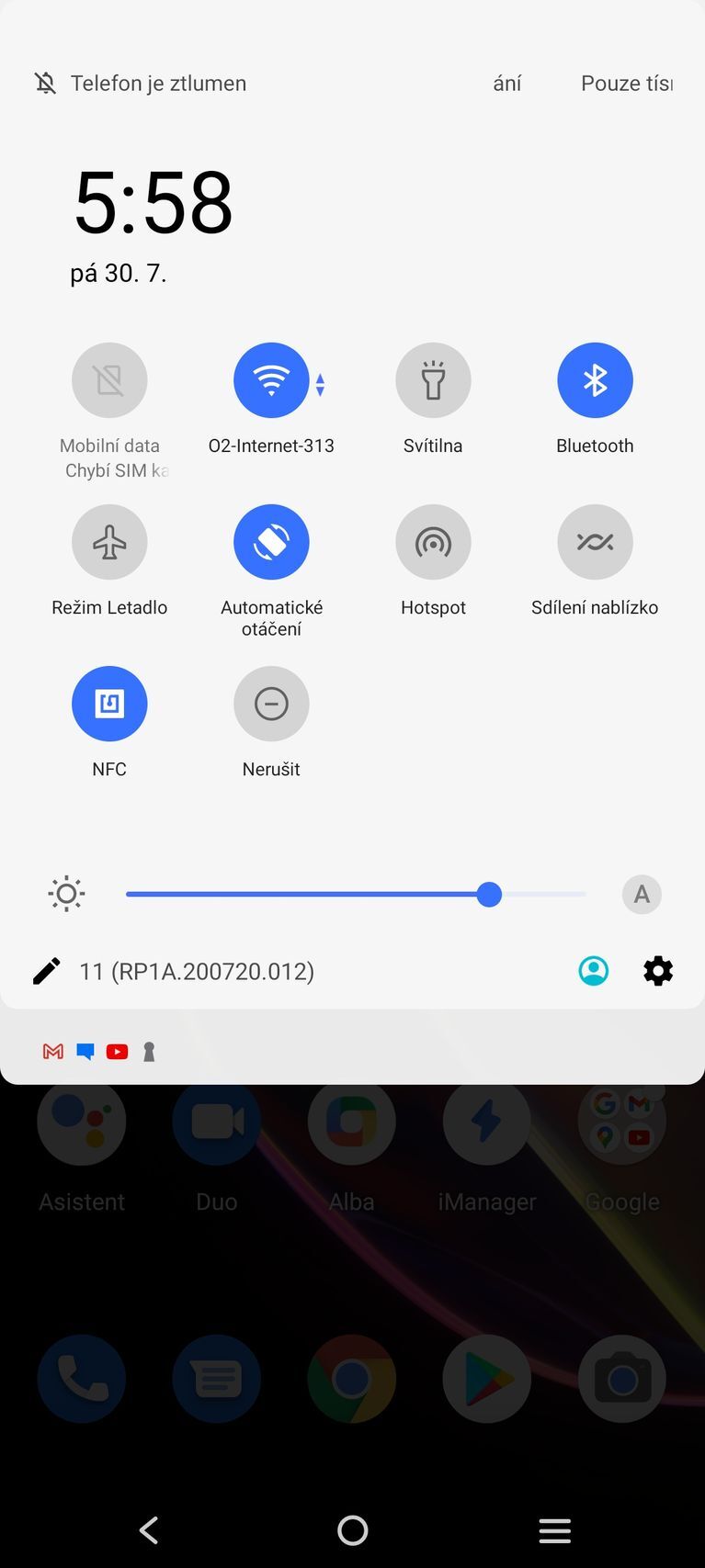Screen dimensions: 705x1568
Task: Turn off NFC
Action: click(x=109, y=703)
